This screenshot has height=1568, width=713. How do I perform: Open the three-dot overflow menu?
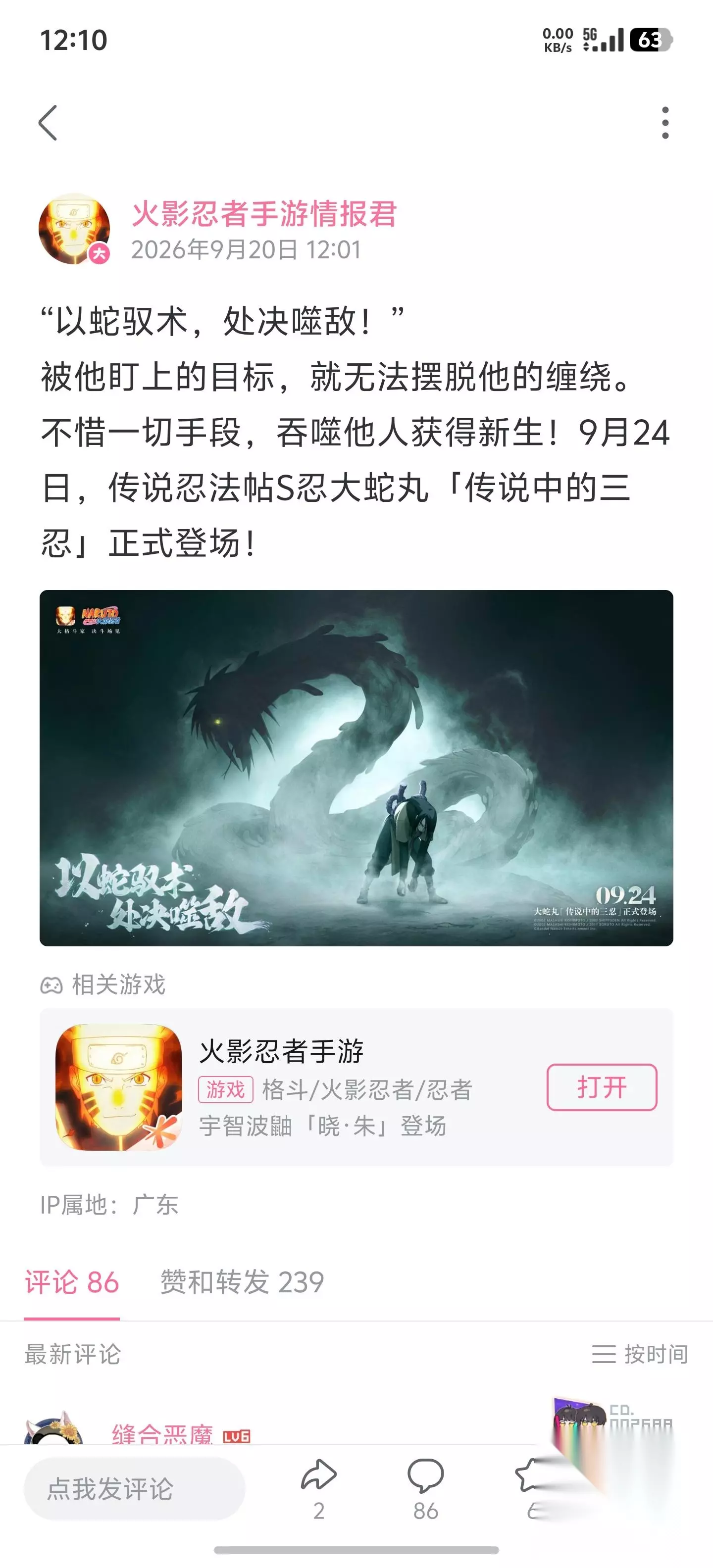click(665, 123)
